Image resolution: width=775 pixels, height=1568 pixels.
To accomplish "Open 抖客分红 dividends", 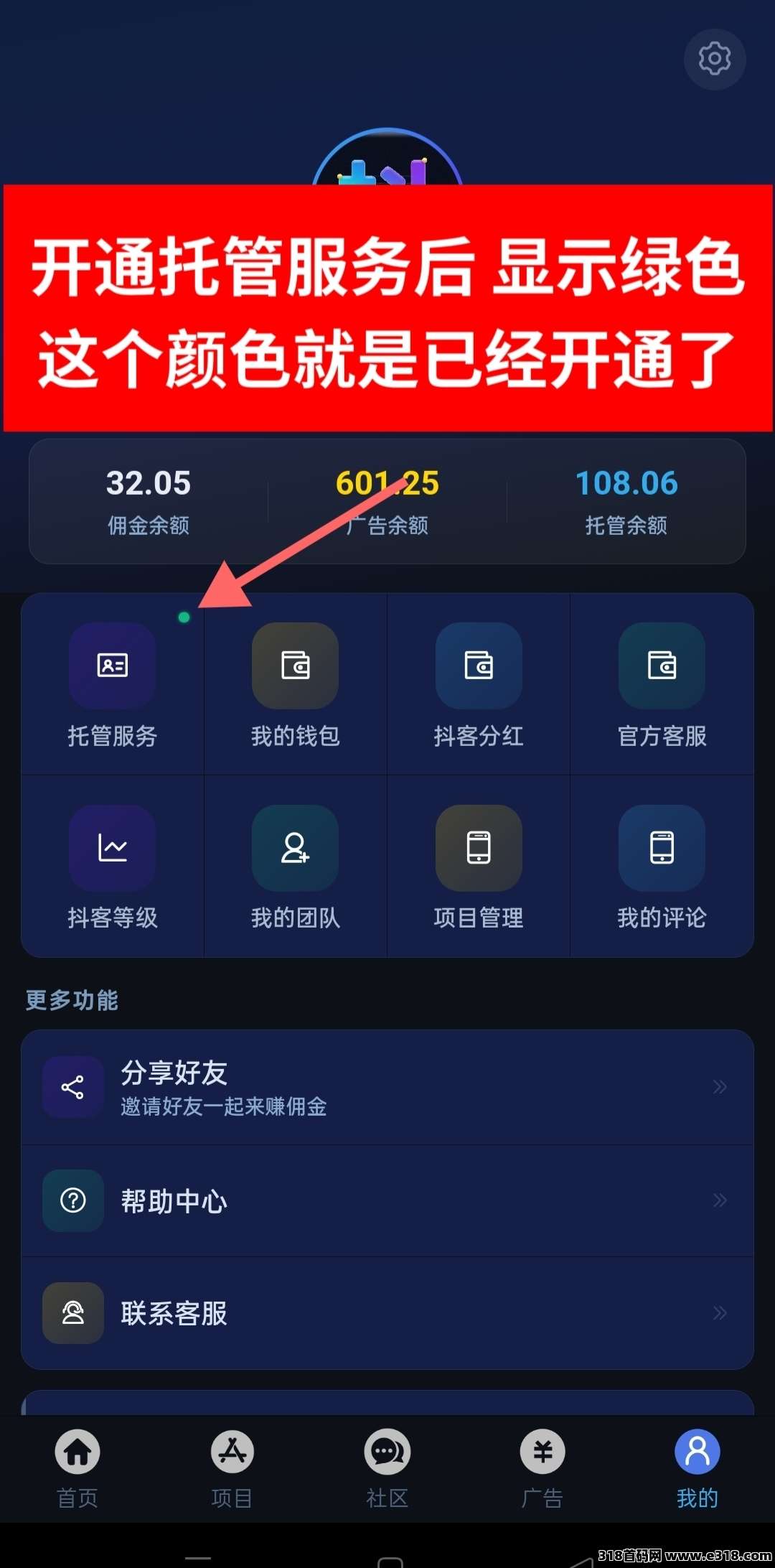I will [479, 684].
